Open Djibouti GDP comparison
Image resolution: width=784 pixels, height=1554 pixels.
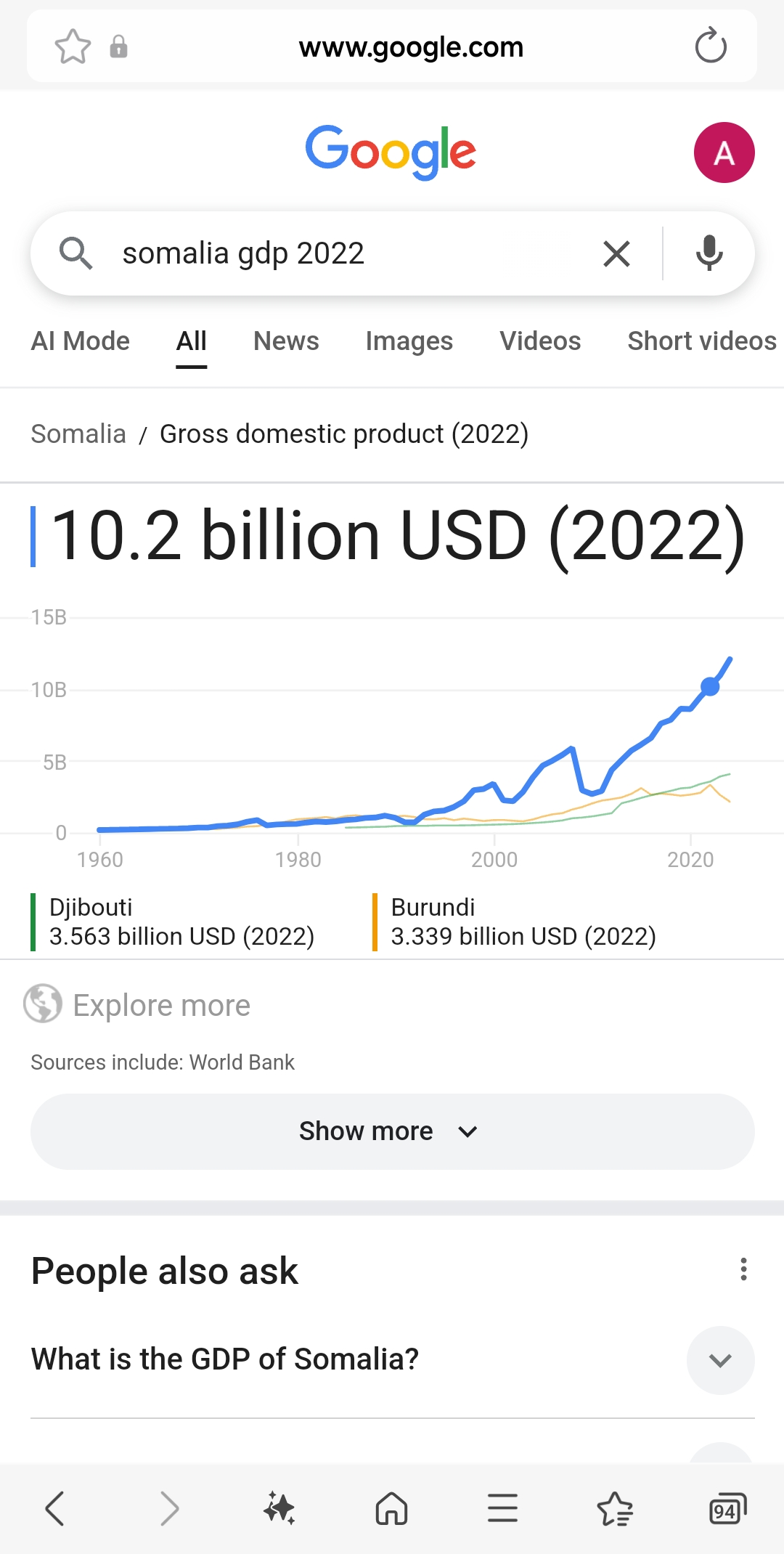181,922
